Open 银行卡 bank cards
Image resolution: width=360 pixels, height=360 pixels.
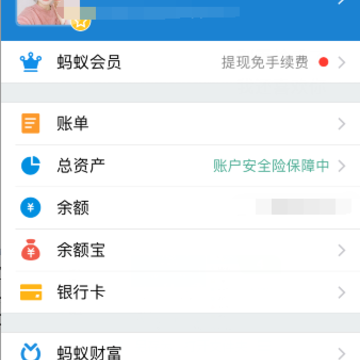coord(180,292)
